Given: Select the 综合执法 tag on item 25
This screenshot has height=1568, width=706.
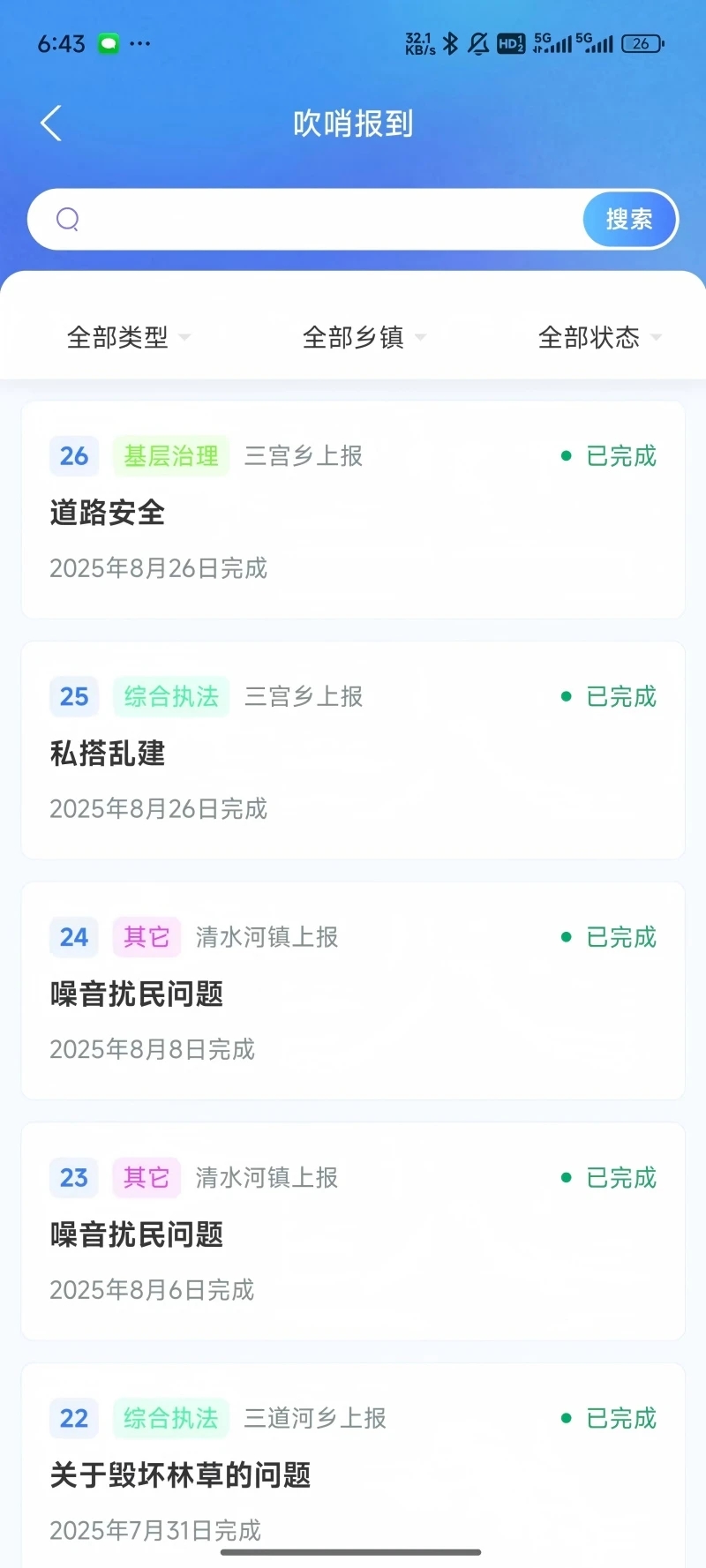Looking at the screenshot, I should tap(171, 696).
